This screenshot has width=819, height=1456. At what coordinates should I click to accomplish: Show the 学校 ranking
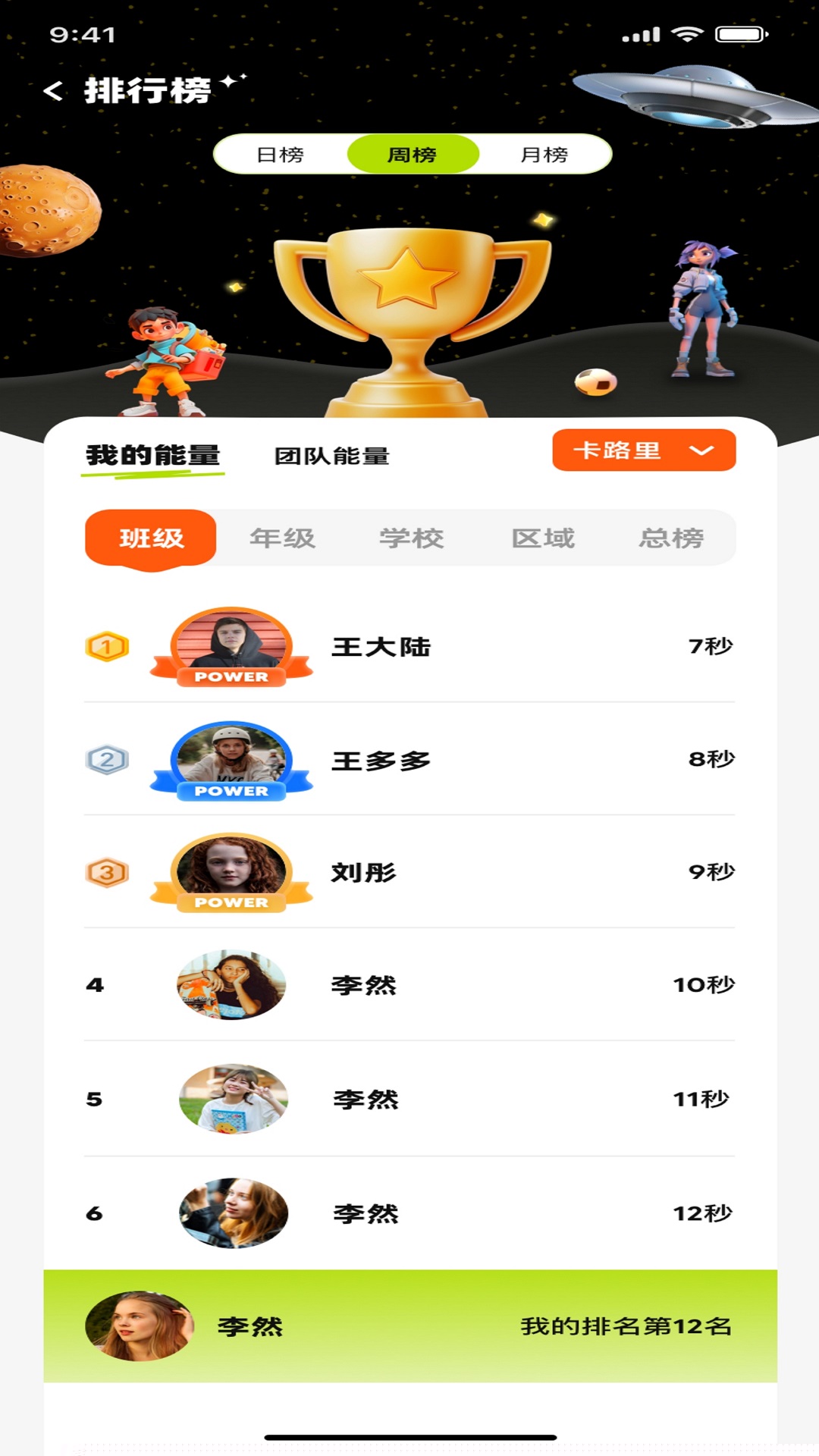[412, 538]
